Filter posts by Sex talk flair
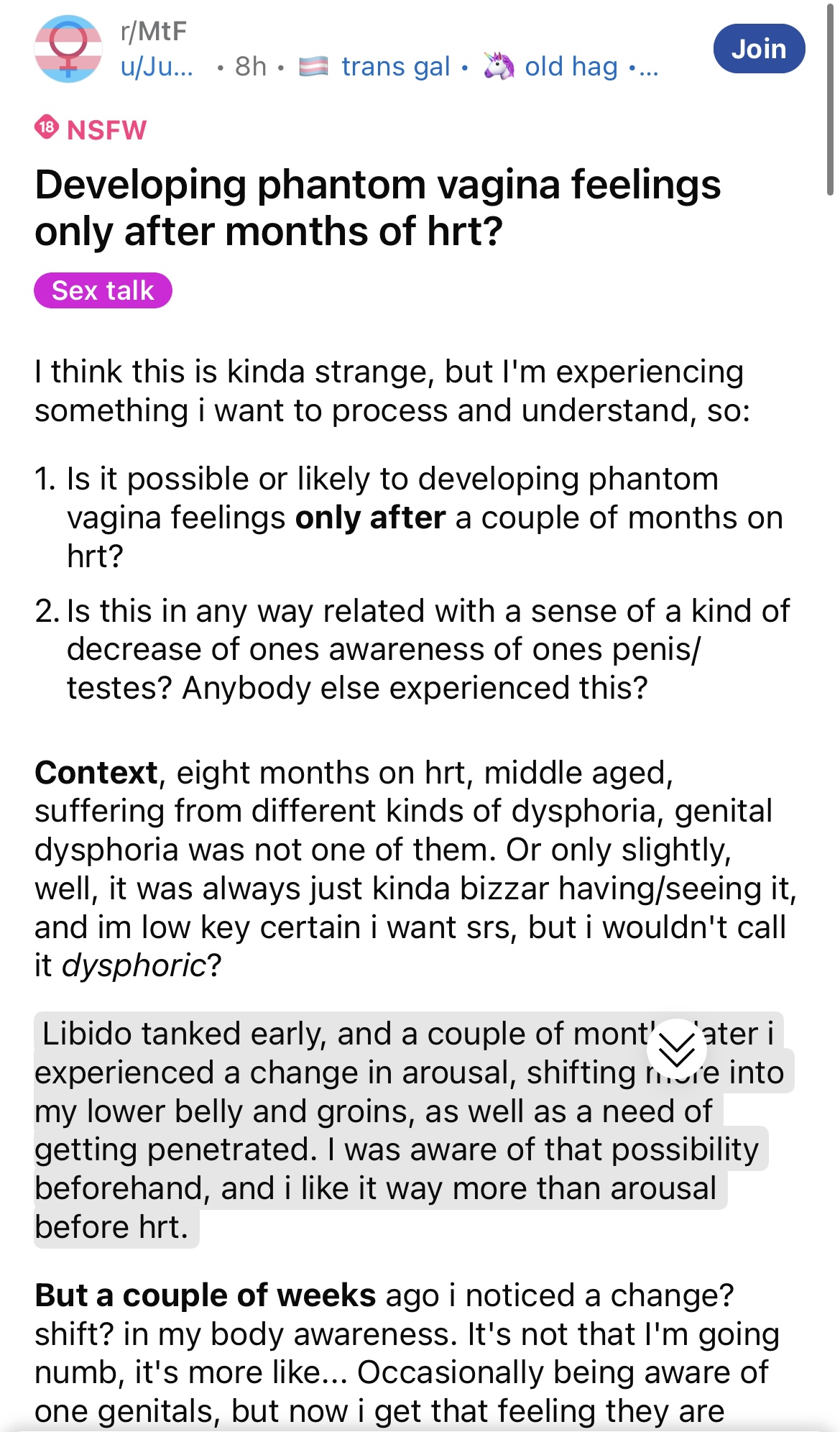 click(x=103, y=290)
